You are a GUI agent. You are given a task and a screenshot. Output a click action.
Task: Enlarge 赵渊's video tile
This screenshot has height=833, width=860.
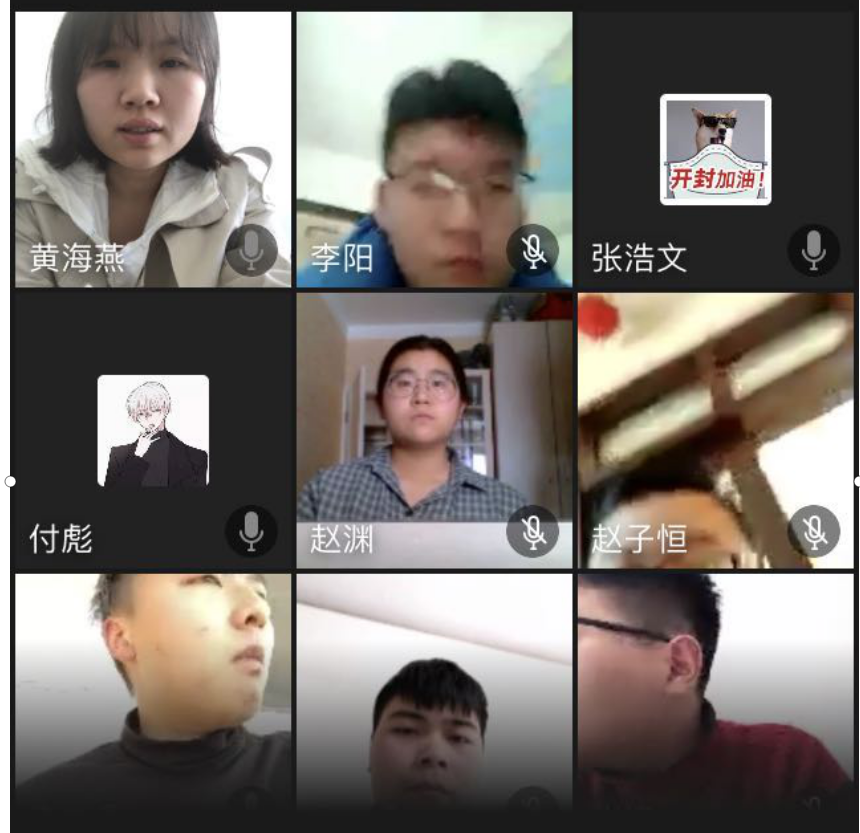[x=434, y=431]
